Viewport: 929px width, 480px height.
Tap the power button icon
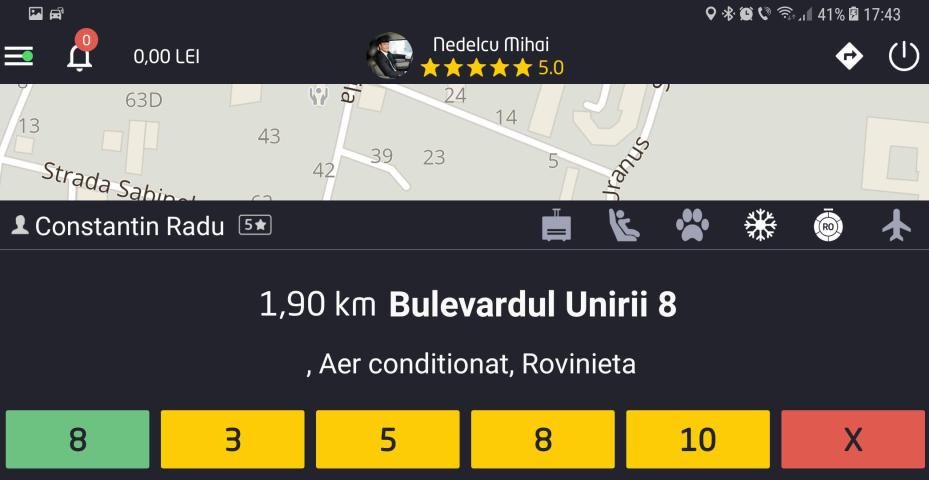904,56
